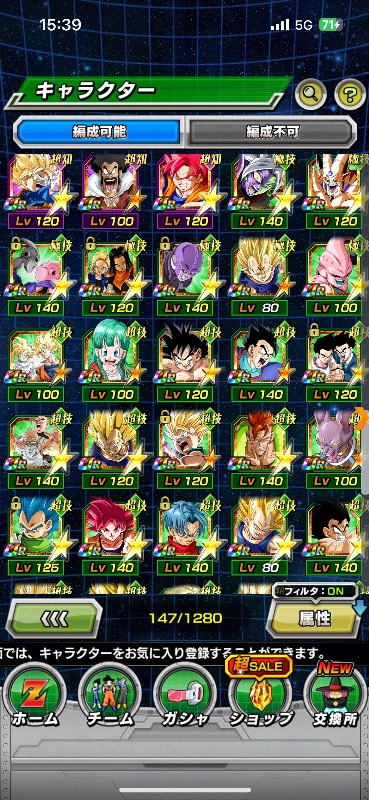Select the Vegeta card with Lv 125

pos(37,536)
